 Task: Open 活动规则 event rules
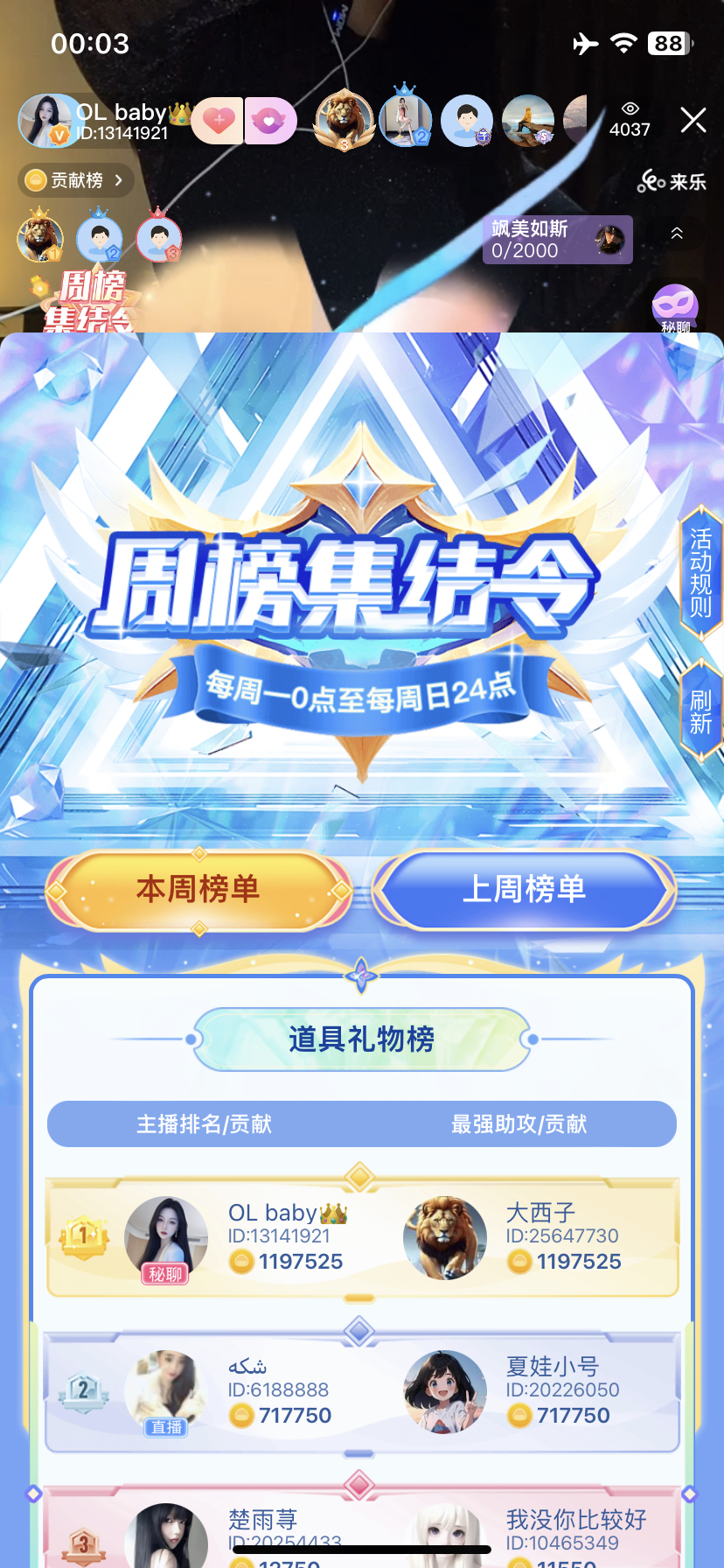tap(700, 573)
